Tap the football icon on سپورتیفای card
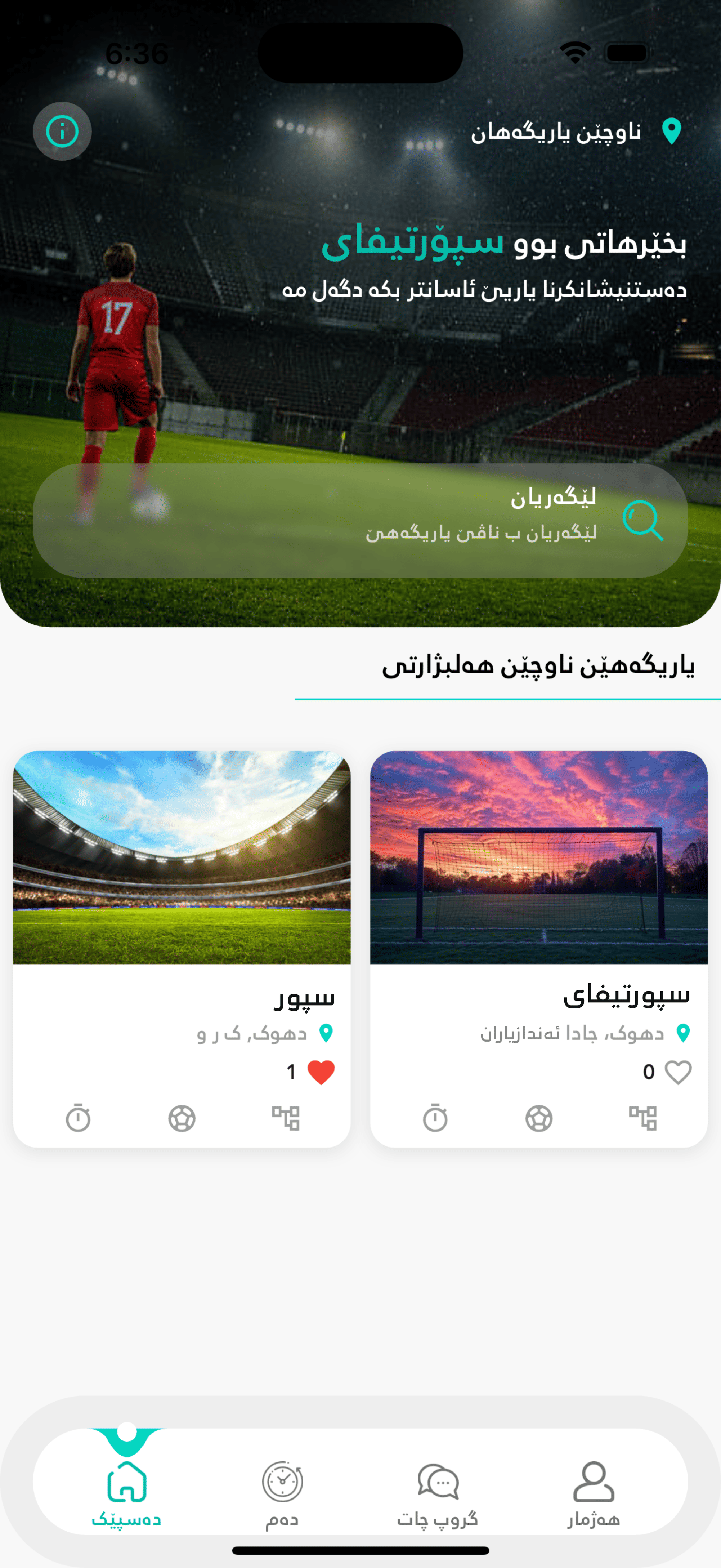 (x=538, y=1118)
